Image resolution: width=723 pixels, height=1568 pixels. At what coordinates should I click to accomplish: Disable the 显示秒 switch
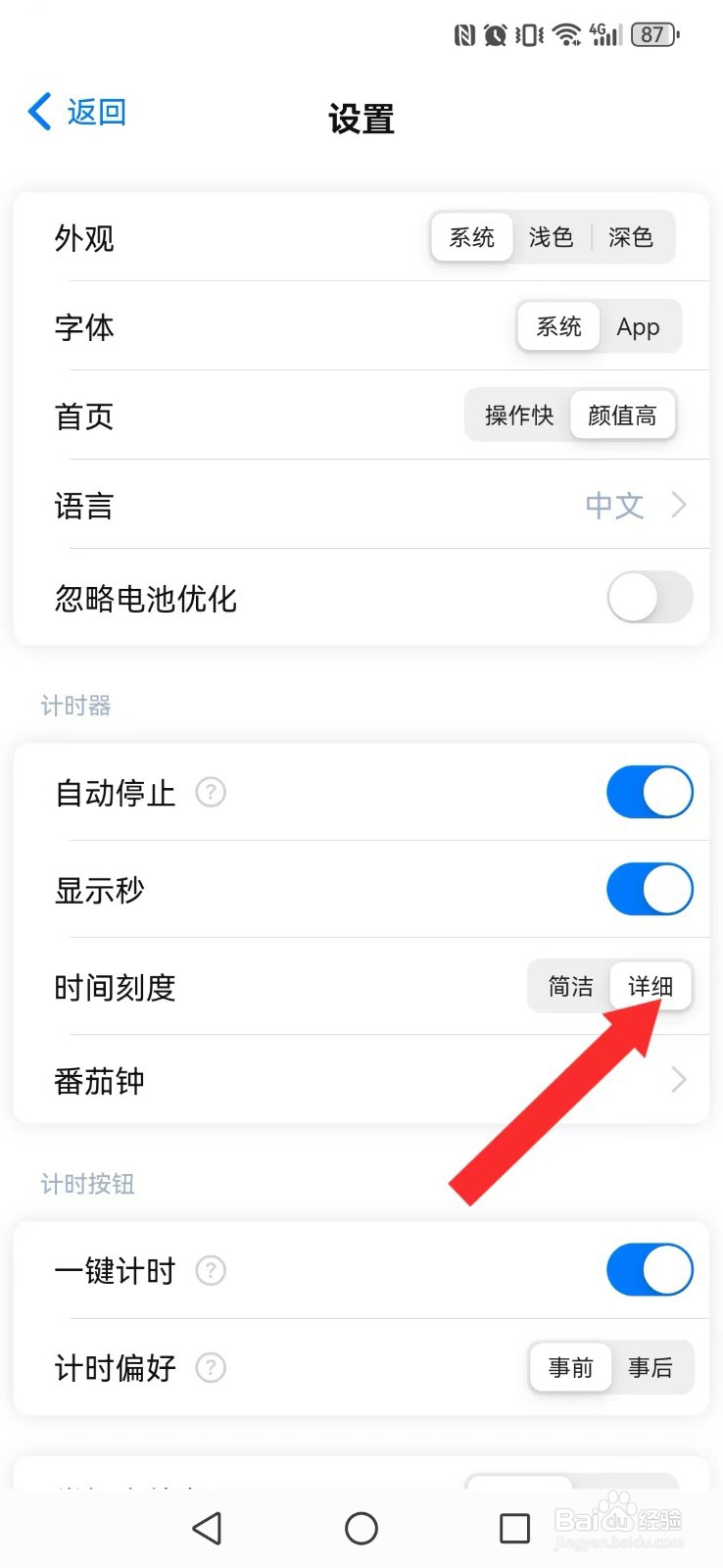click(x=650, y=889)
